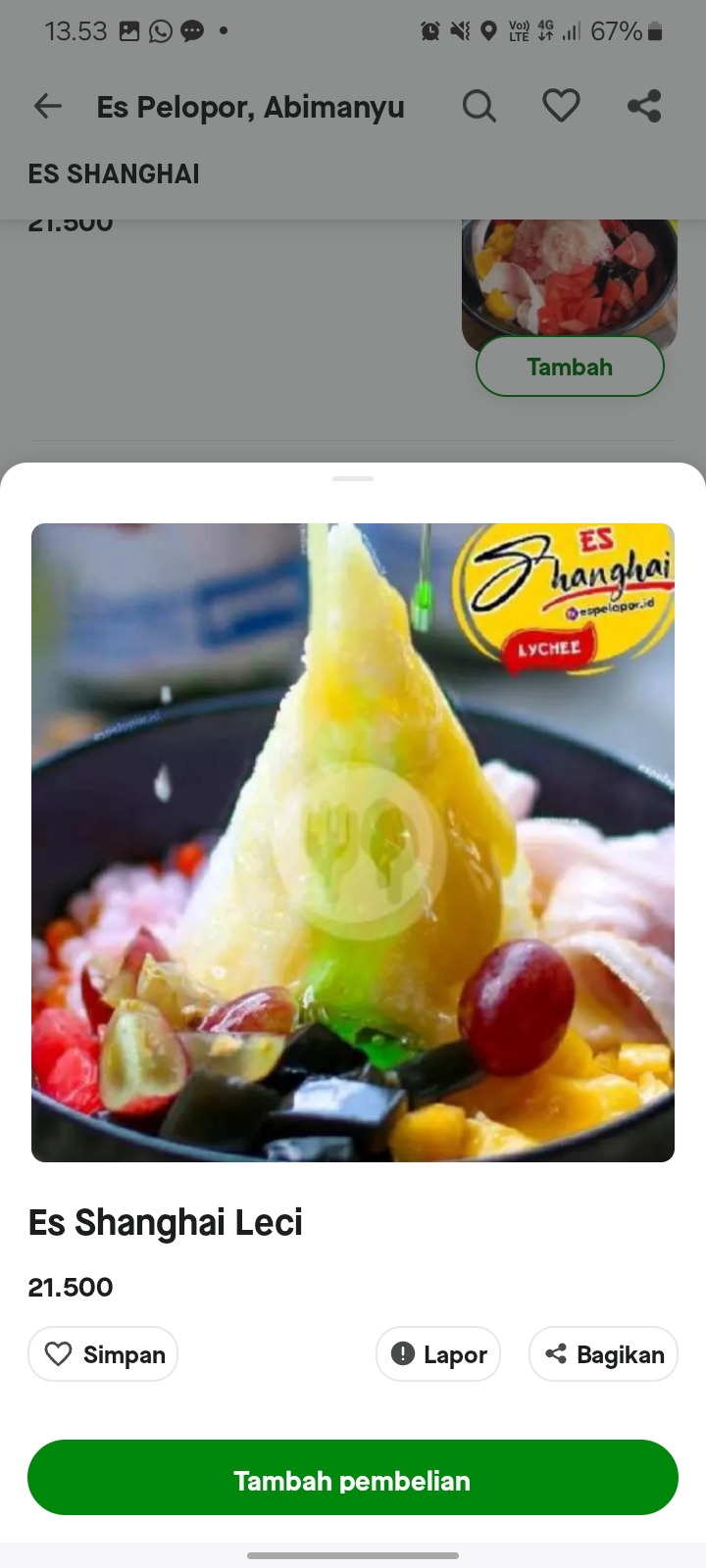This screenshot has width=706, height=1568.
Task: Toggle favorite with the header heart icon
Action: (x=561, y=106)
